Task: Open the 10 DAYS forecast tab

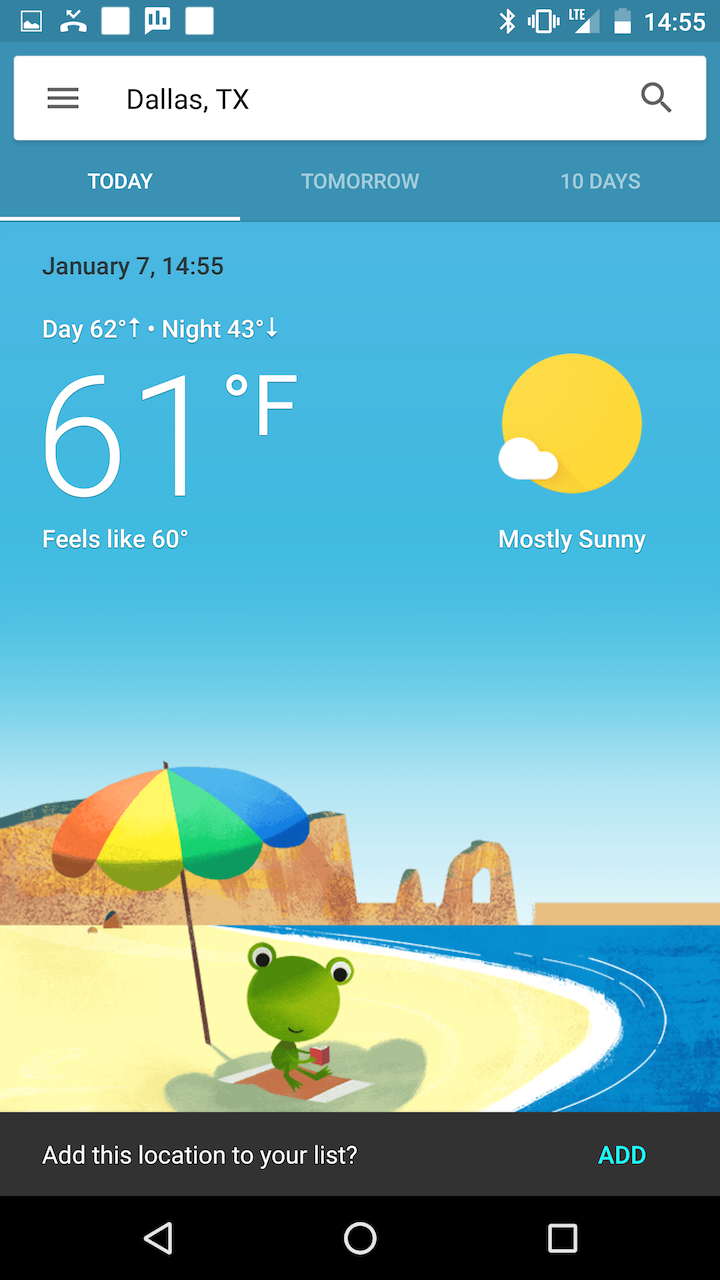Action: click(x=600, y=181)
